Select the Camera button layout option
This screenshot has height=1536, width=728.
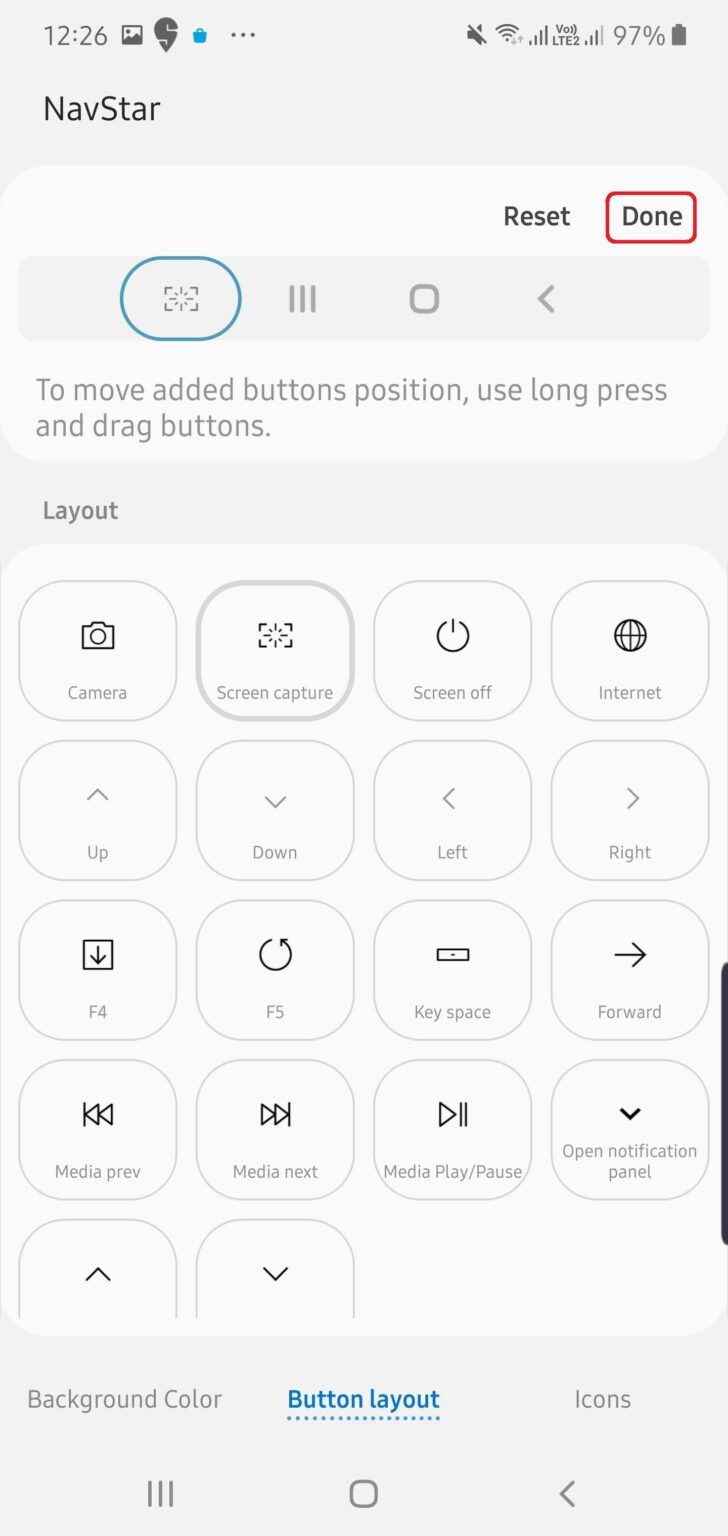click(x=97, y=650)
